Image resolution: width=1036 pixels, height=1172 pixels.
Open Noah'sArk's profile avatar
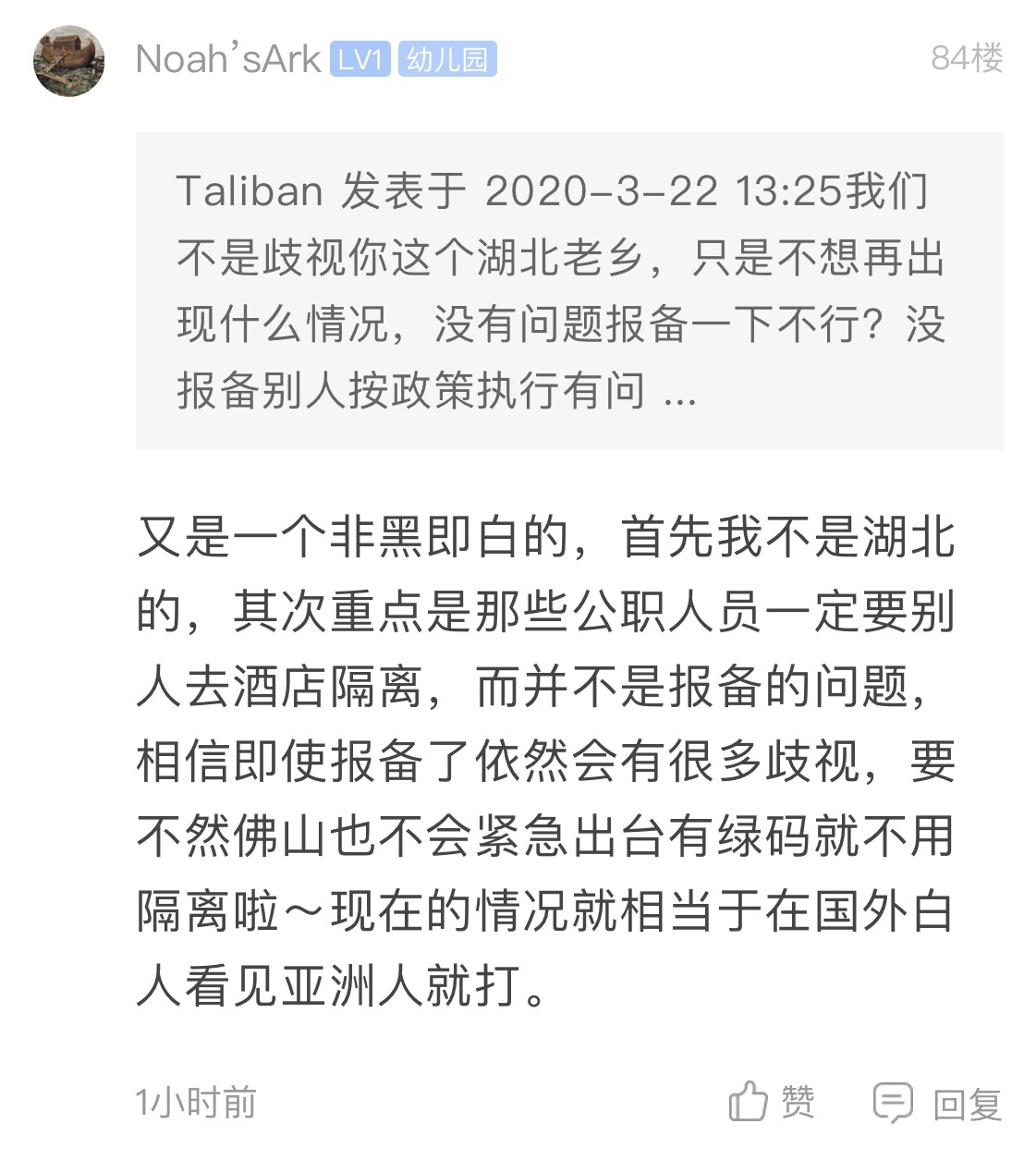click(68, 61)
